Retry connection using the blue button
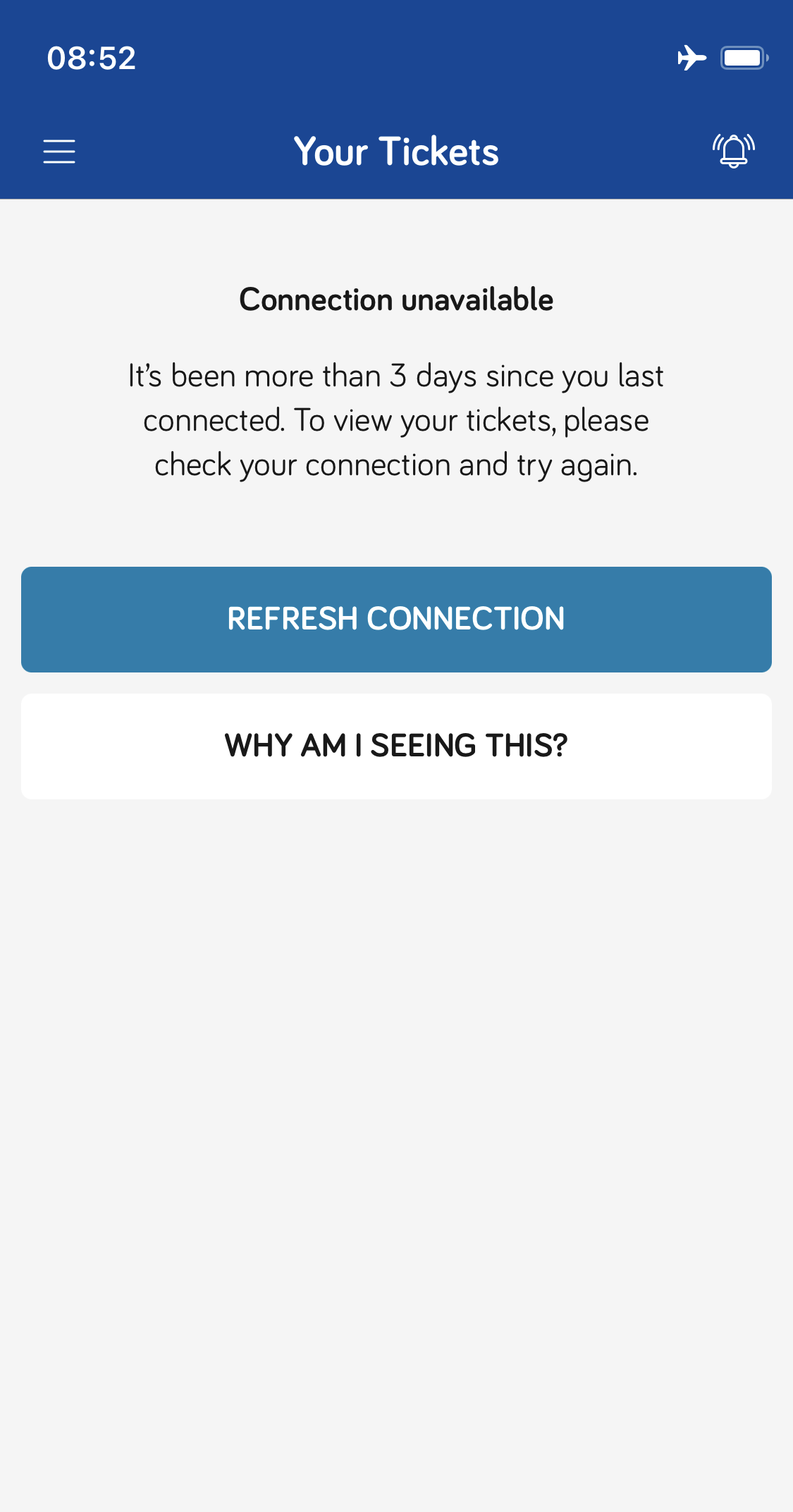 [x=396, y=618]
